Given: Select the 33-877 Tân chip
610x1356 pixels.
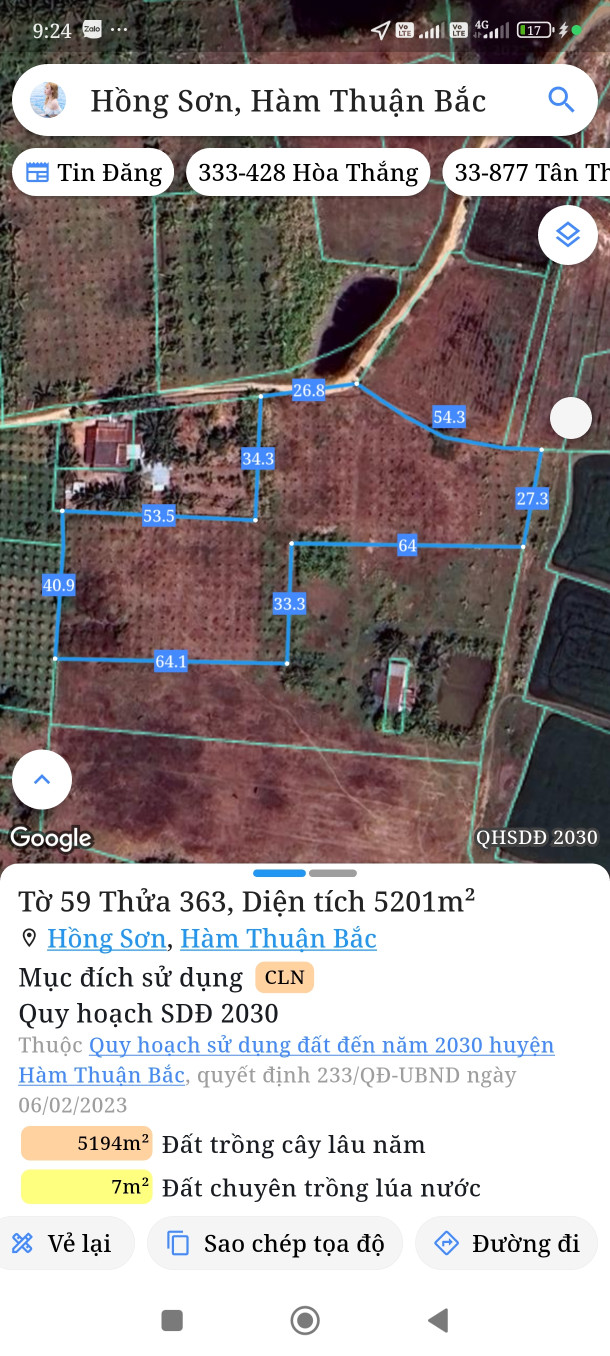Looking at the screenshot, I should 530,173.
